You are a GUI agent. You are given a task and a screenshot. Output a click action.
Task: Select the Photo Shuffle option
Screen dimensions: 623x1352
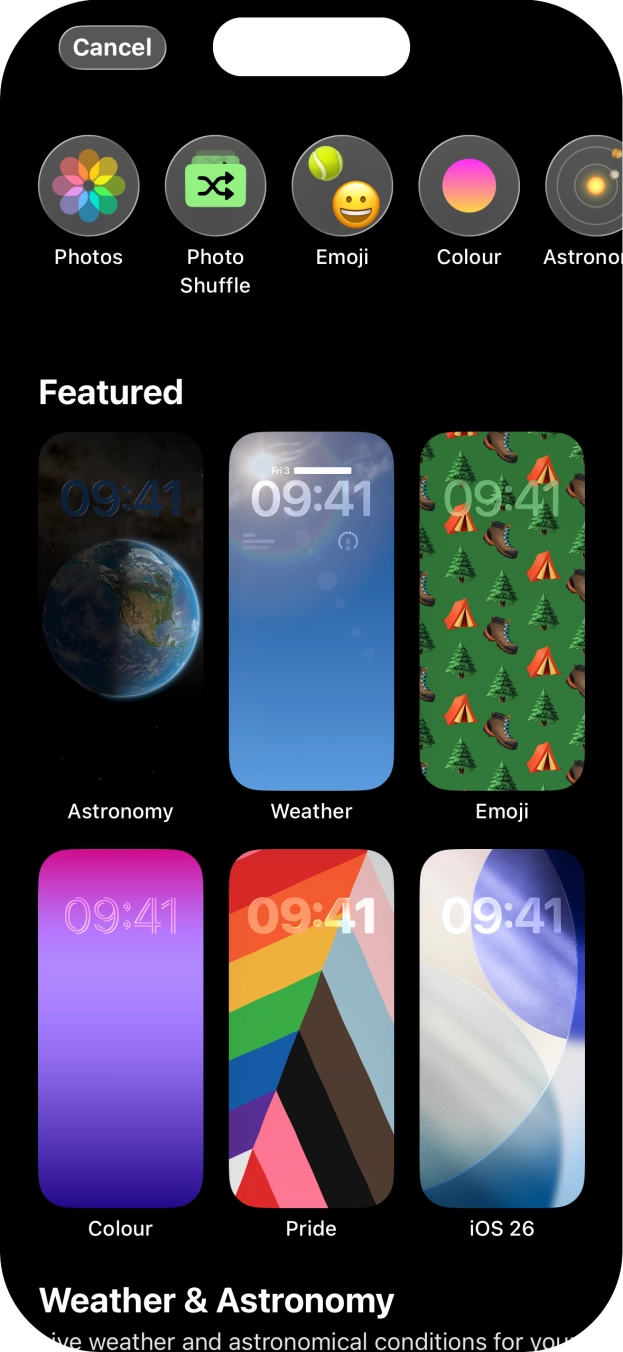(x=215, y=186)
